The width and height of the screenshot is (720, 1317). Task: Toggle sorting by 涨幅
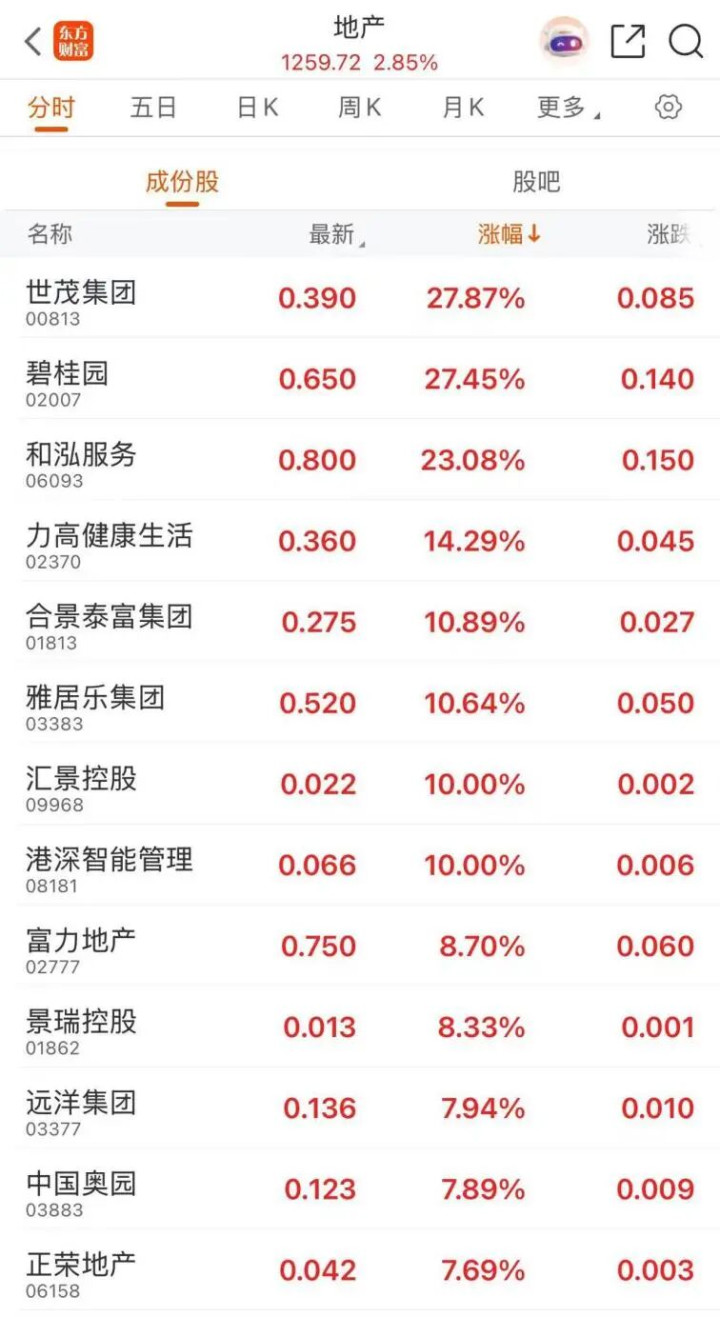509,235
